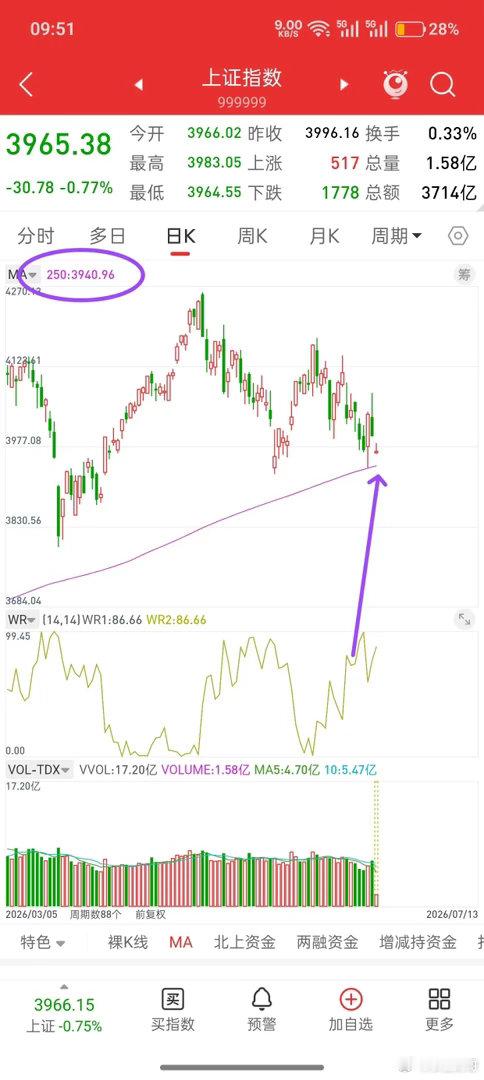Open the robot assistant icon
This screenshot has width=484, height=1080.
[x=396, y=85]
